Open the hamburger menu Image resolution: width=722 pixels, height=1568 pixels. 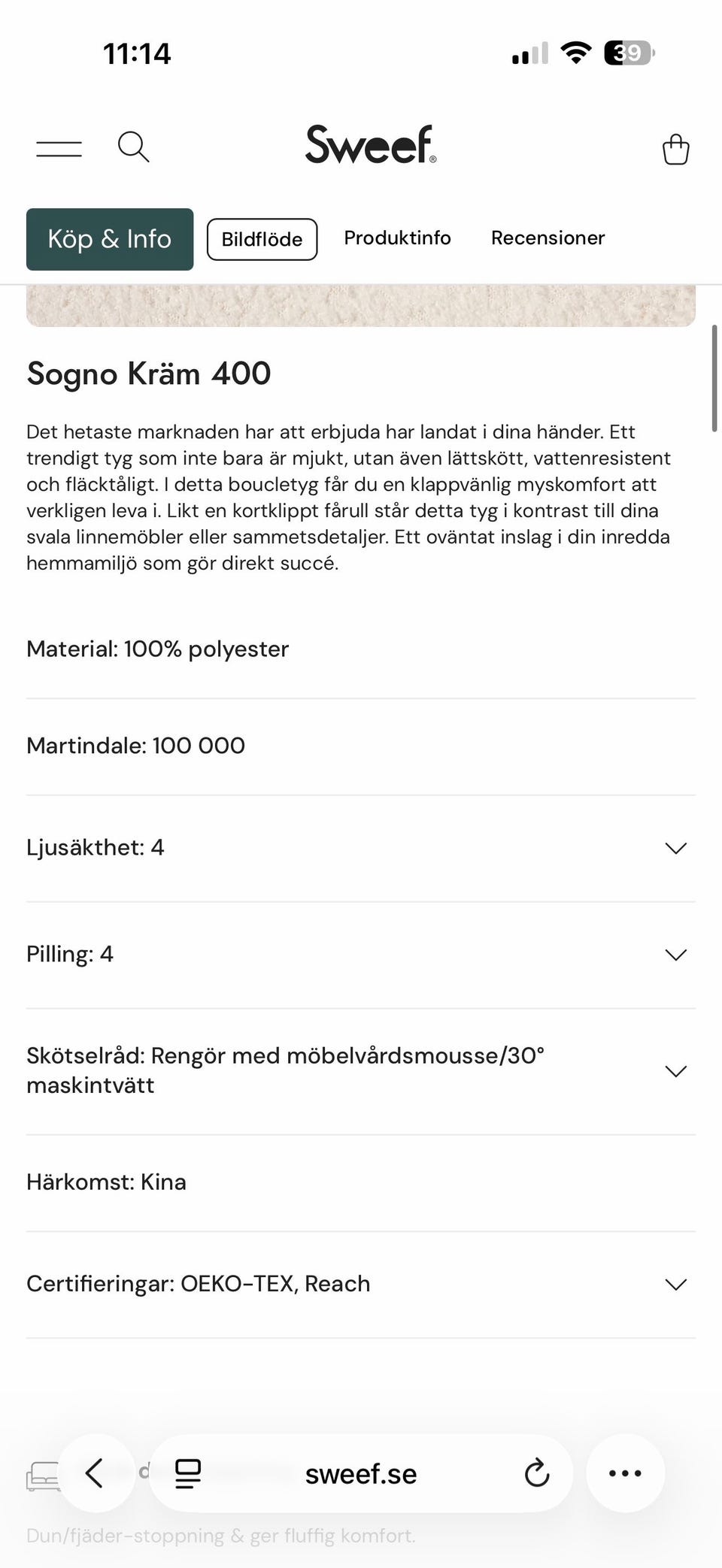[59, 148]
